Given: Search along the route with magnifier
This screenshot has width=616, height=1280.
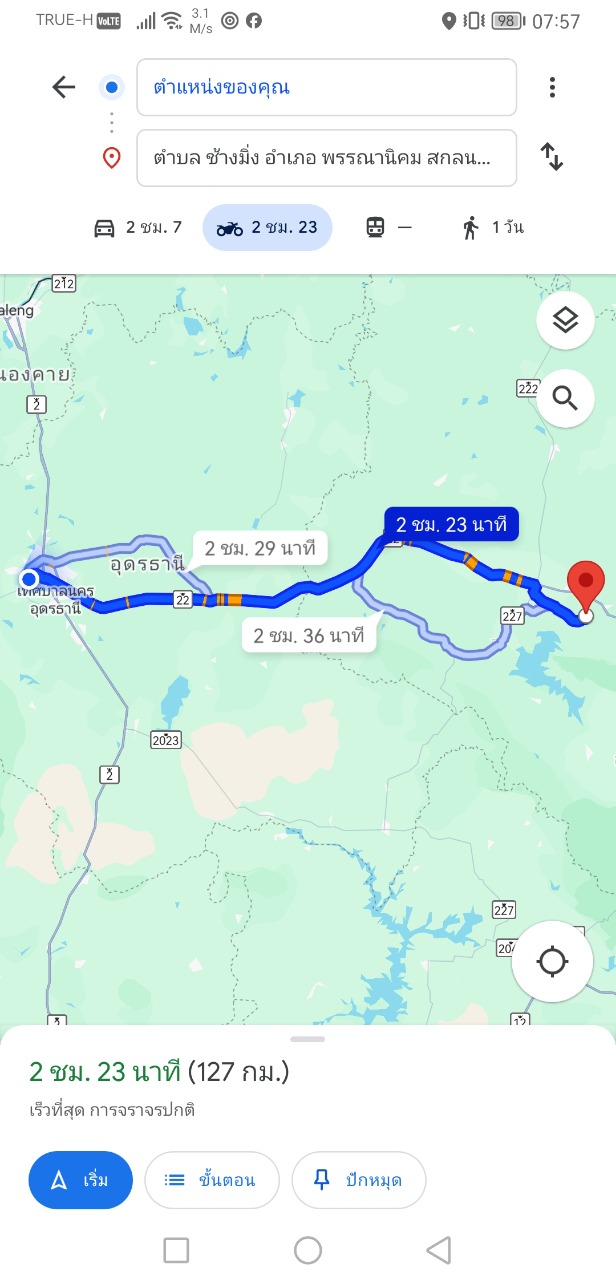Looking at the screenshot, I should pos(565,399).
